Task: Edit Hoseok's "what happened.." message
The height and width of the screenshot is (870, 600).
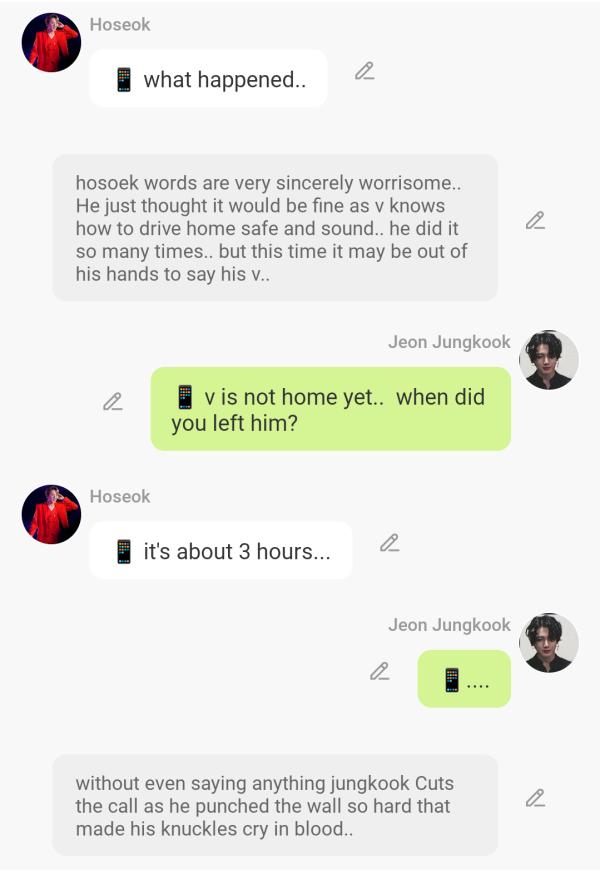Action: point(365,71)
